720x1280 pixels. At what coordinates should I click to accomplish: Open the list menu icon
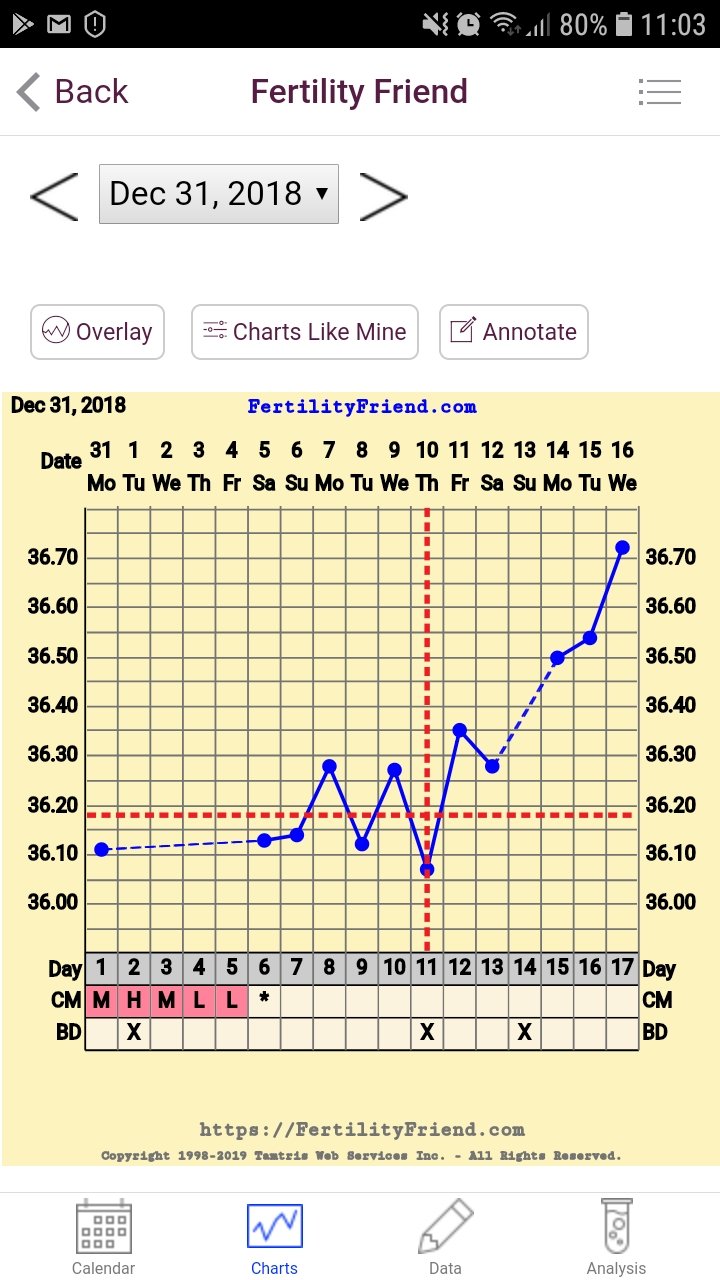click(659, 92)
